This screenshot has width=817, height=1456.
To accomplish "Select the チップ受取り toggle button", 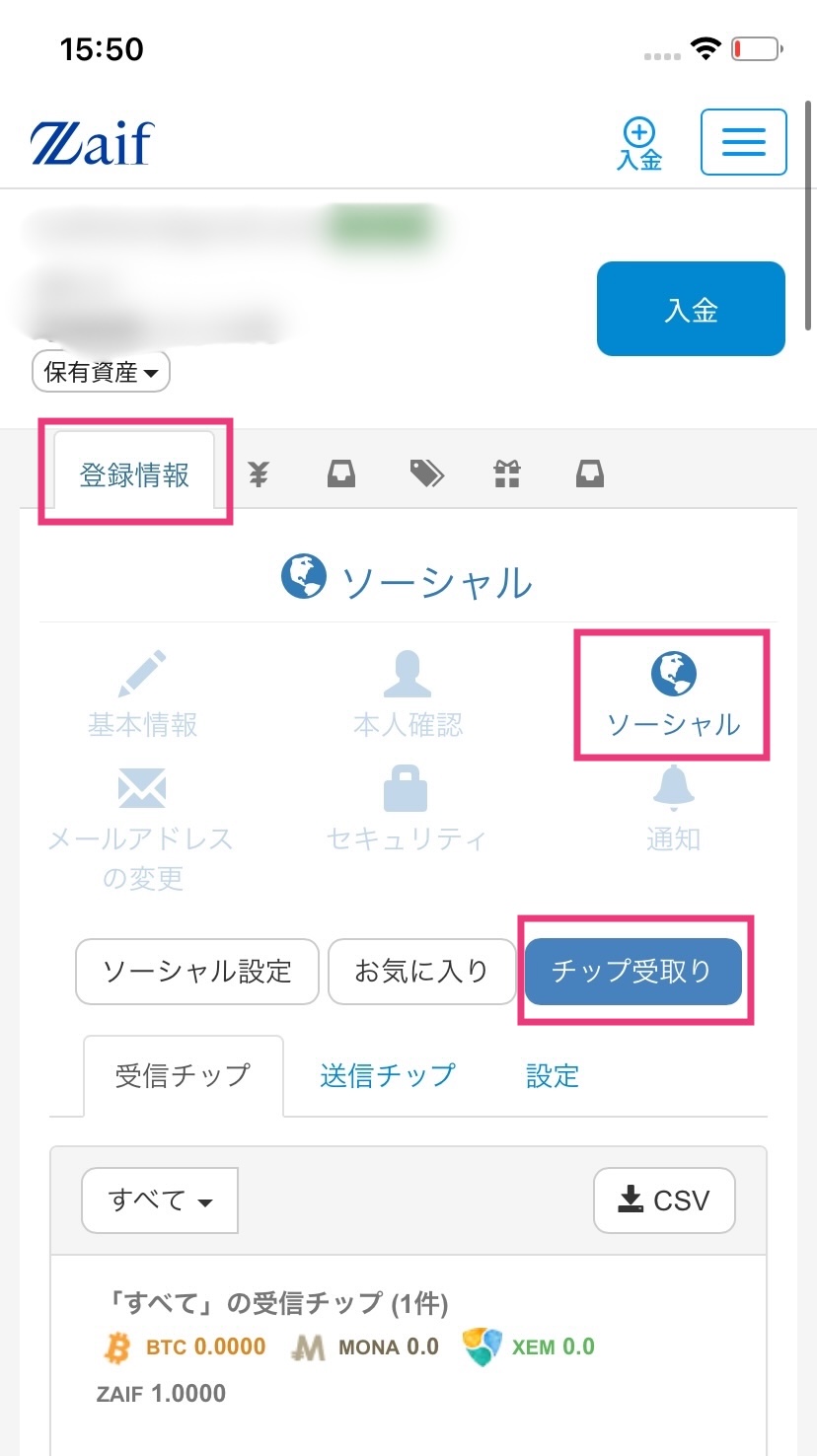I will [633, 972].
